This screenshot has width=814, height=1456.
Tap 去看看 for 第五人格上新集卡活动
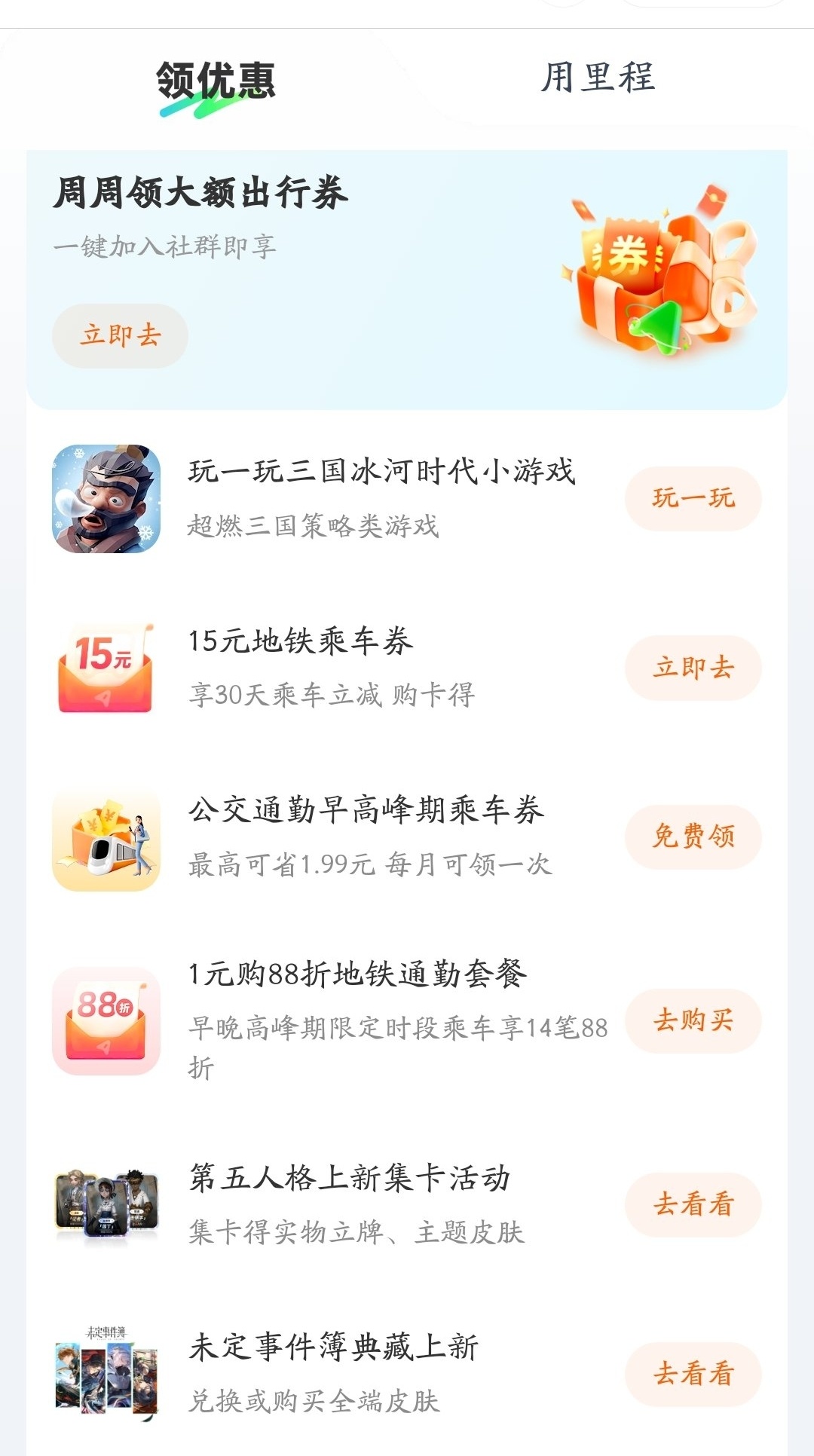693,1204
